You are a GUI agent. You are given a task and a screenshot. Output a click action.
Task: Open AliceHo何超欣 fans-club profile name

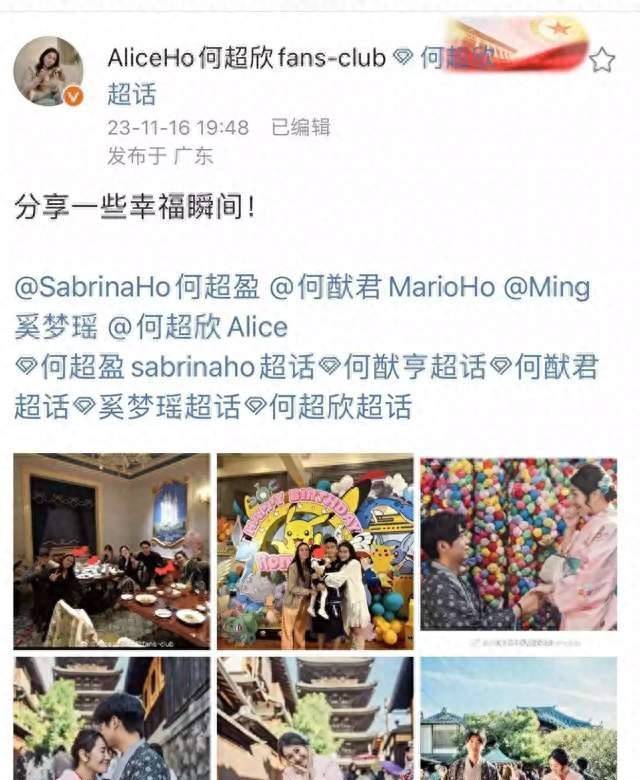246,59
